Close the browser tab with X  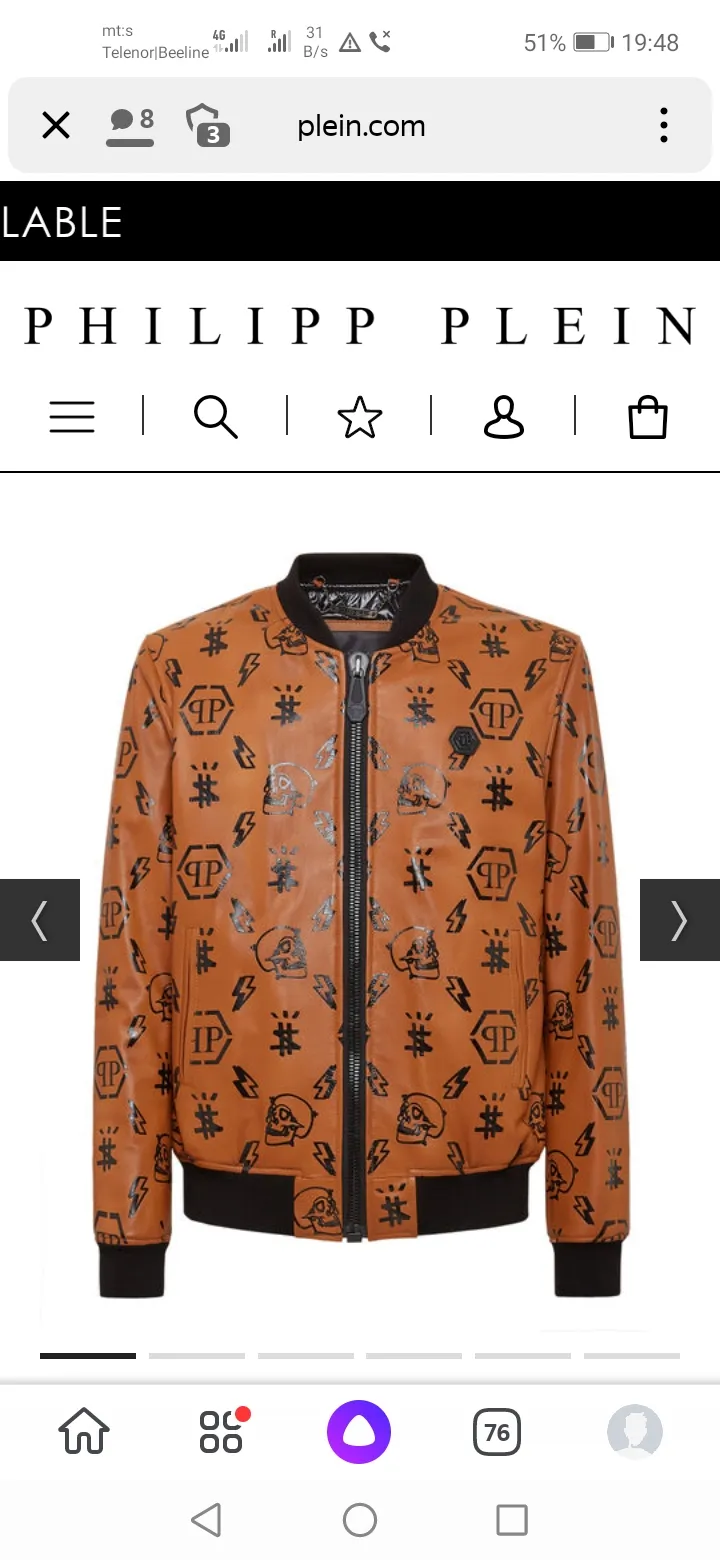pos(56,126)
